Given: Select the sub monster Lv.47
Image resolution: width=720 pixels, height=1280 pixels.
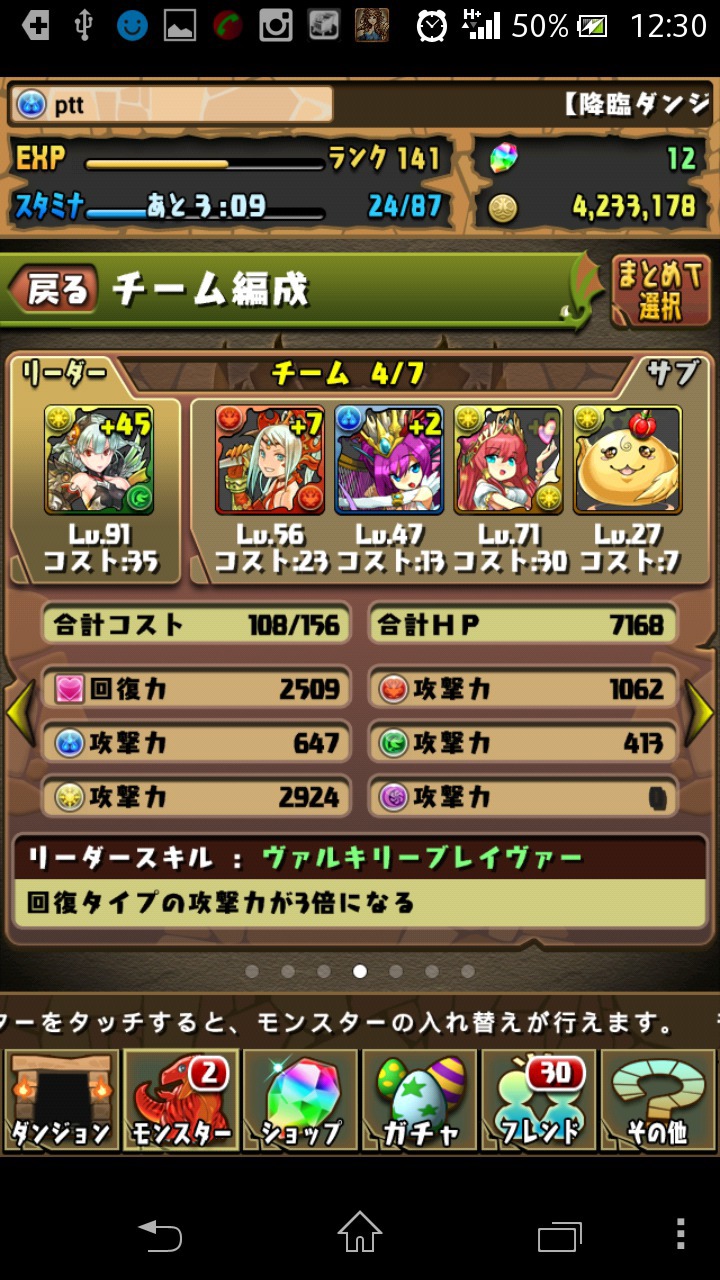Looking at the screenshot, I should tap(389, 459).
